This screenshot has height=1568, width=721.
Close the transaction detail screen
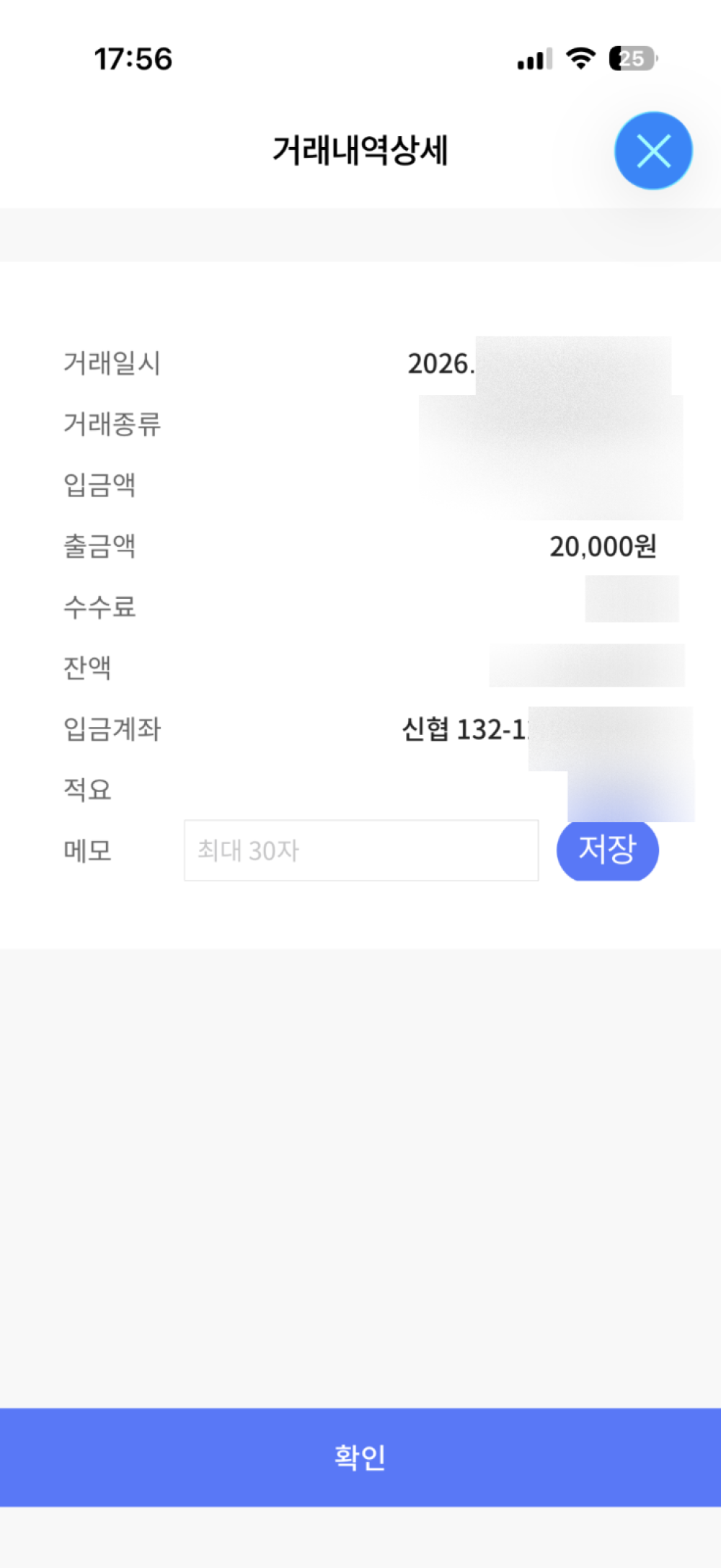tap(653, 151)
